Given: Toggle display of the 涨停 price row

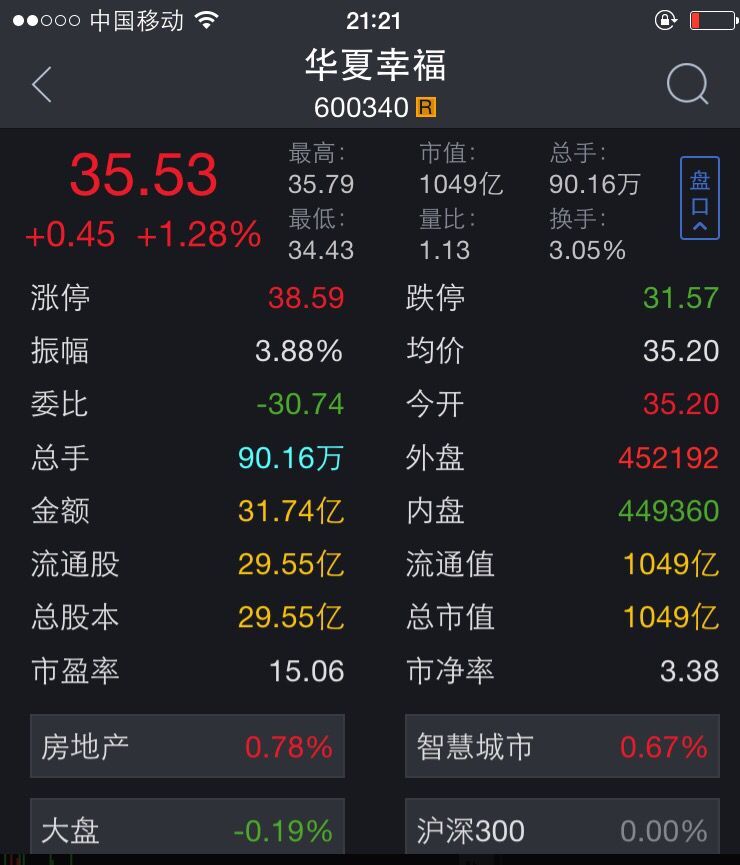Looking at the screenshot, I should coord(190,298).
